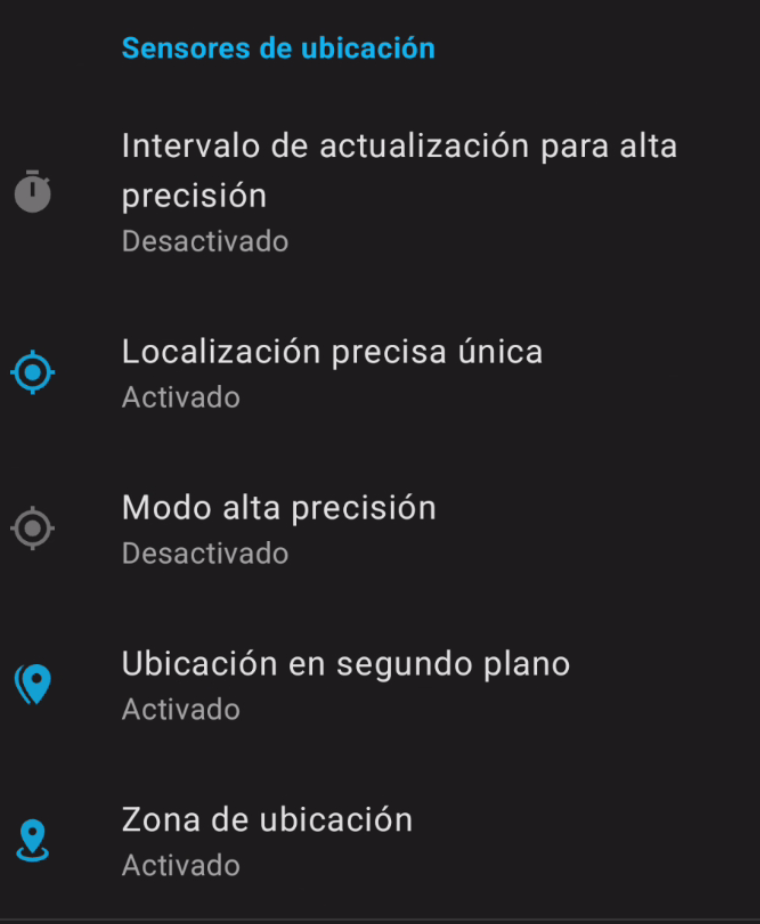The width and height of the screenshot is (760, 924).
Task: Open Intervalo de actualización para alta precisión
Action: [380, 192]
